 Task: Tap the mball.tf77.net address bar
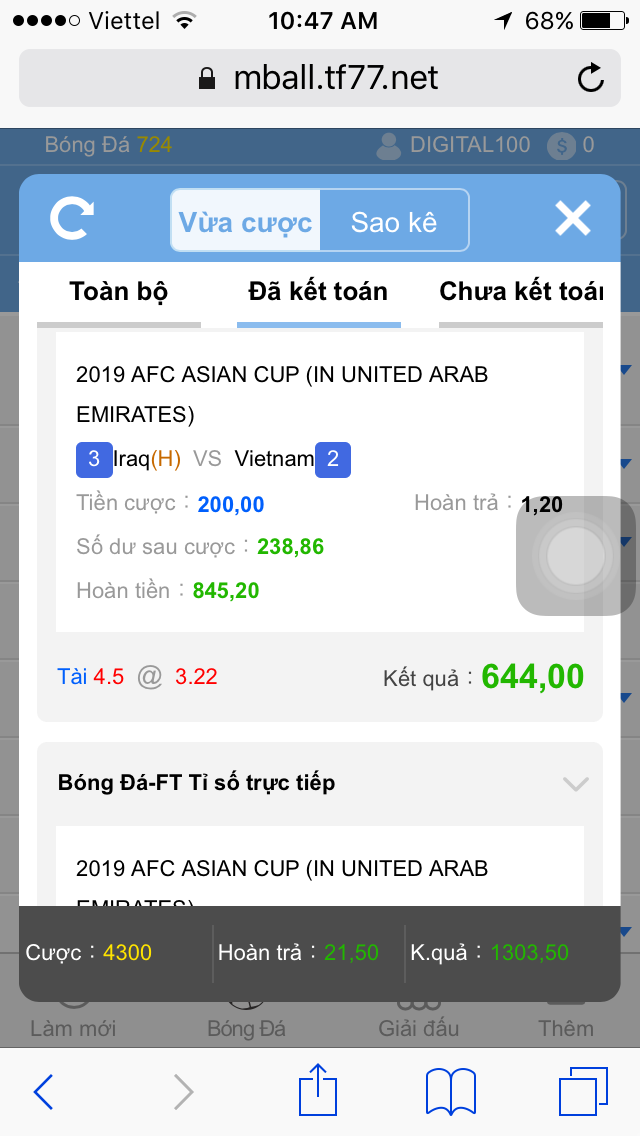coord(320,78)
